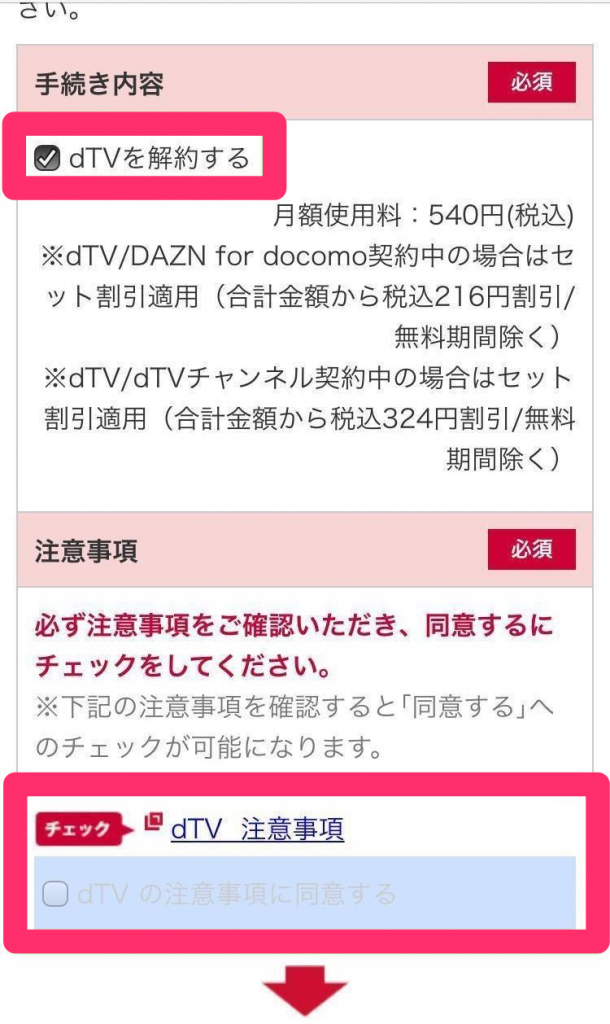610x1024 pixels.
Task: Uncheck the dTVを解約する checkbox
Action: click(47, 158)
